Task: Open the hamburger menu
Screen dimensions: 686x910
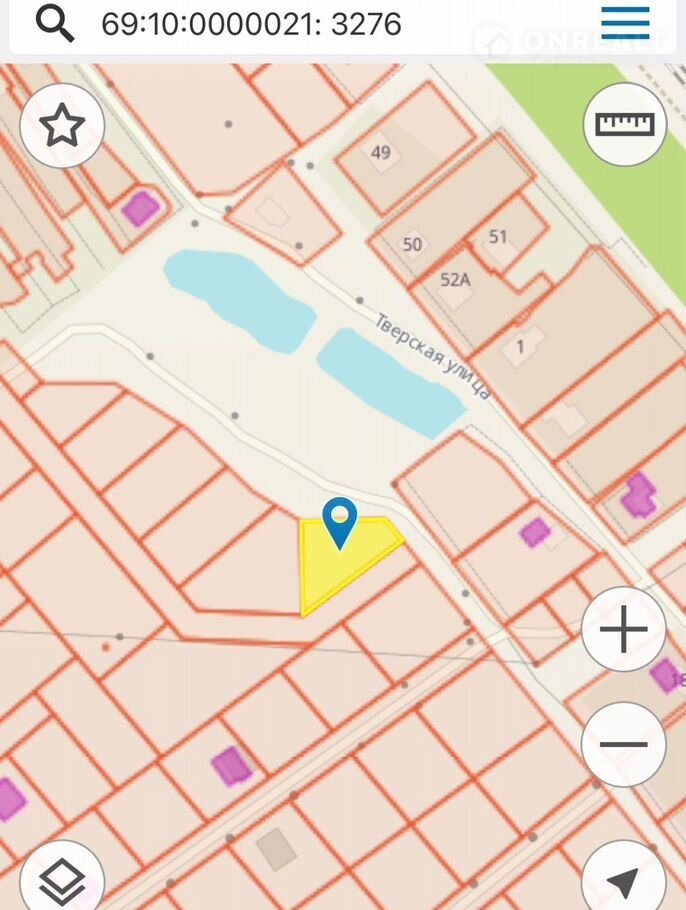Action: pyautogui.click(x=625, y=22)
